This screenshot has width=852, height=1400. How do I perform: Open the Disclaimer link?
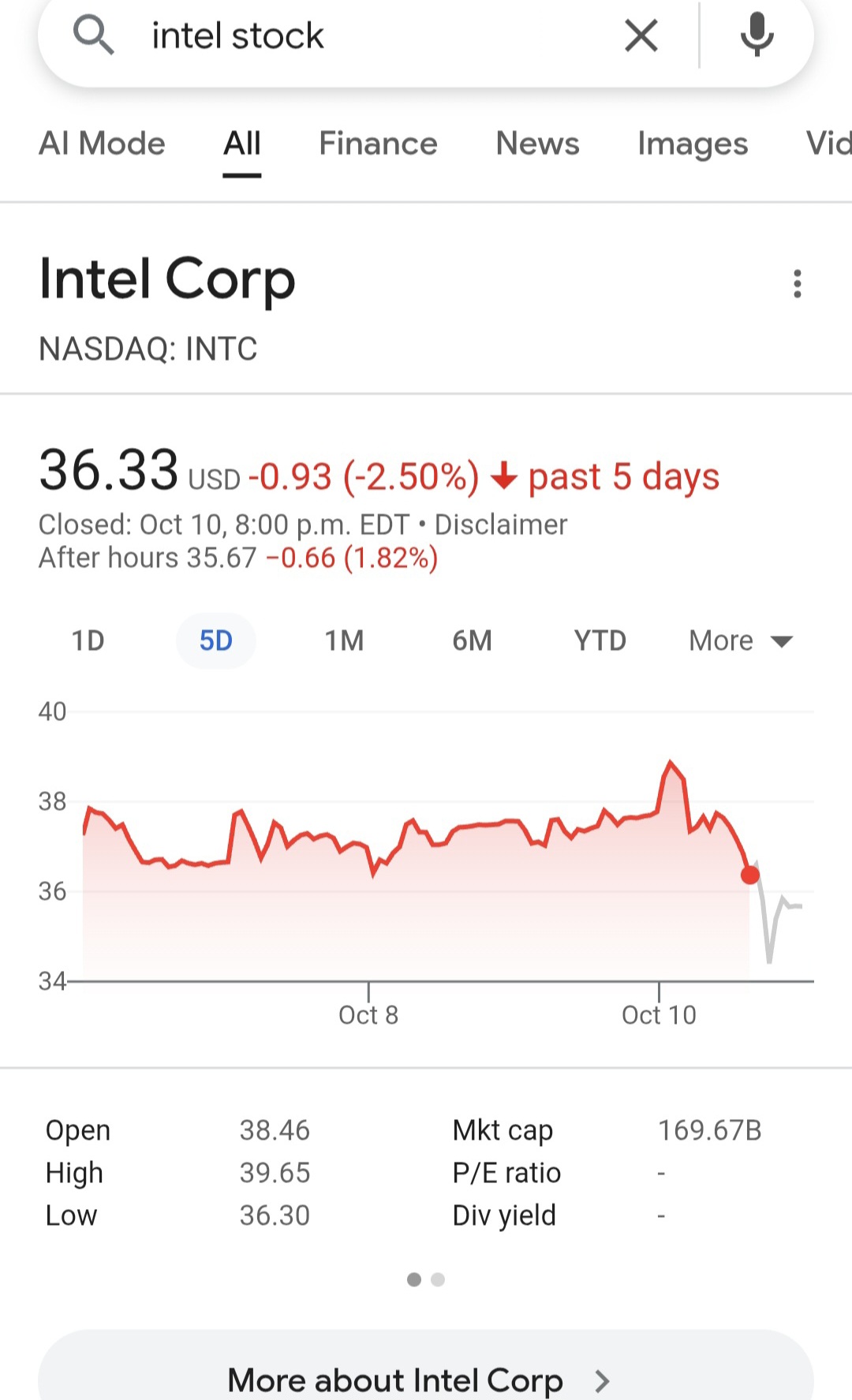point(501,525)
